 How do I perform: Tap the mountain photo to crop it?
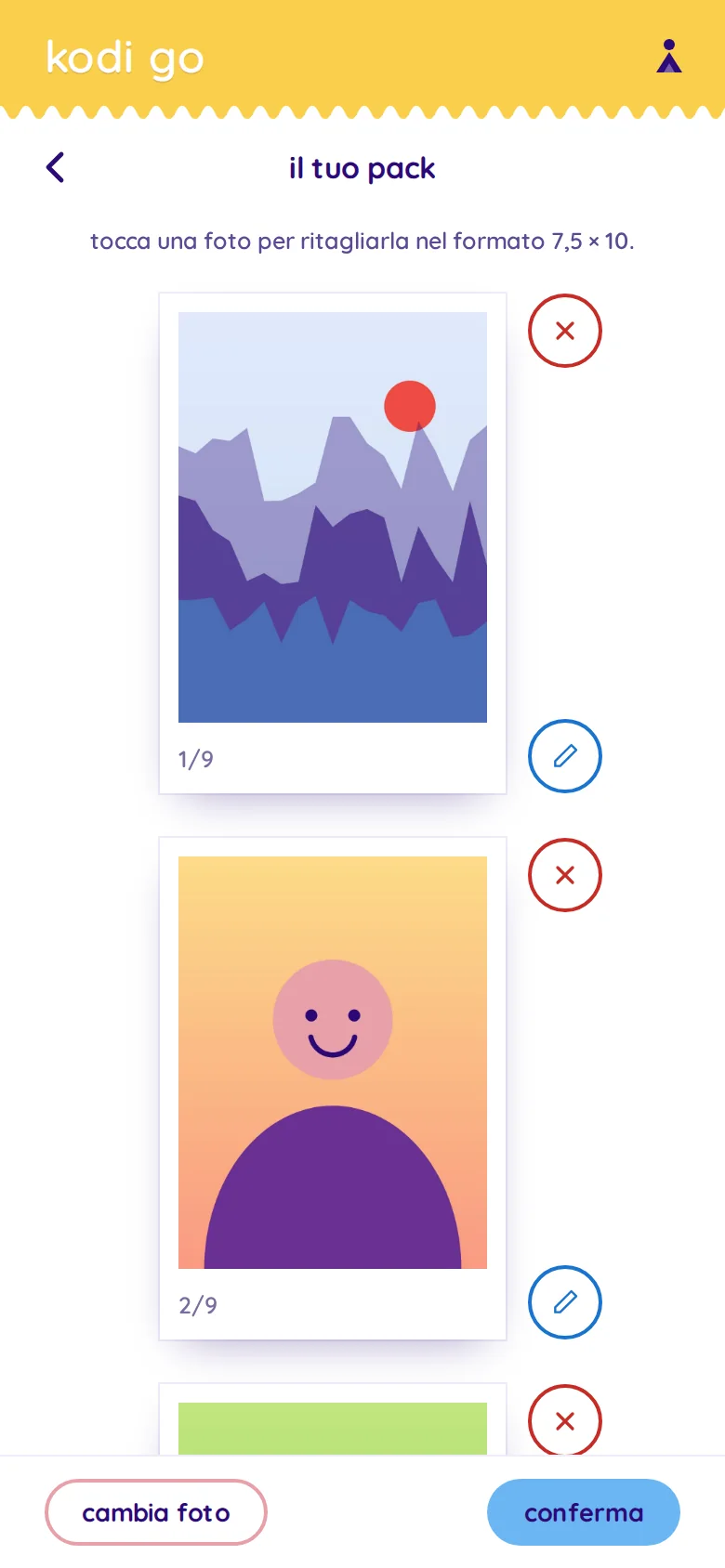click(333, 517)
